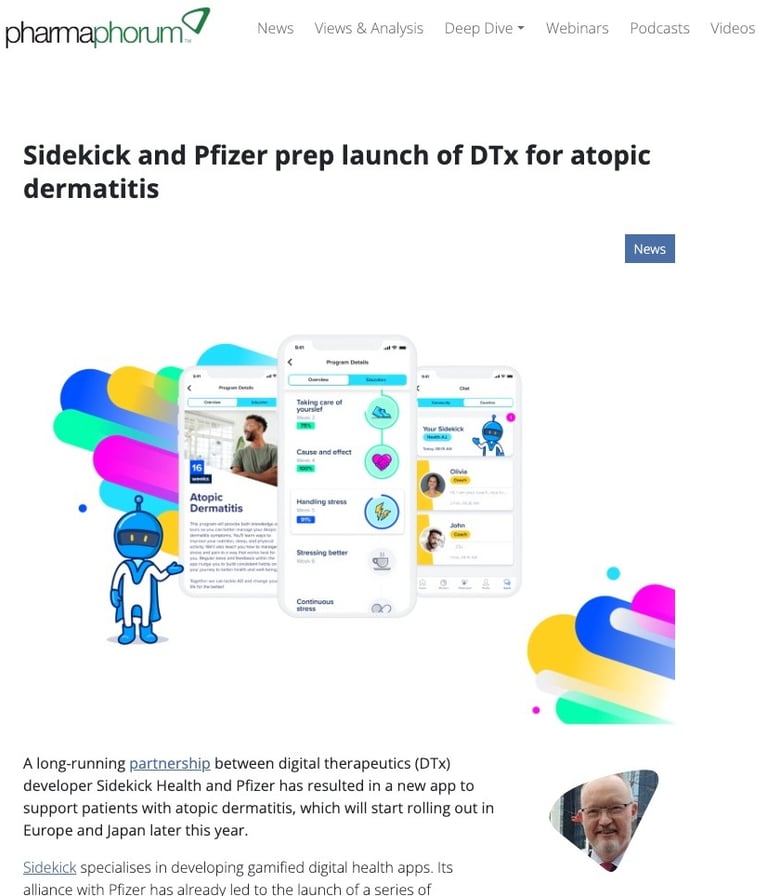Open the Webinars page
The image size is (768, 896).
[x=577, y=28]
